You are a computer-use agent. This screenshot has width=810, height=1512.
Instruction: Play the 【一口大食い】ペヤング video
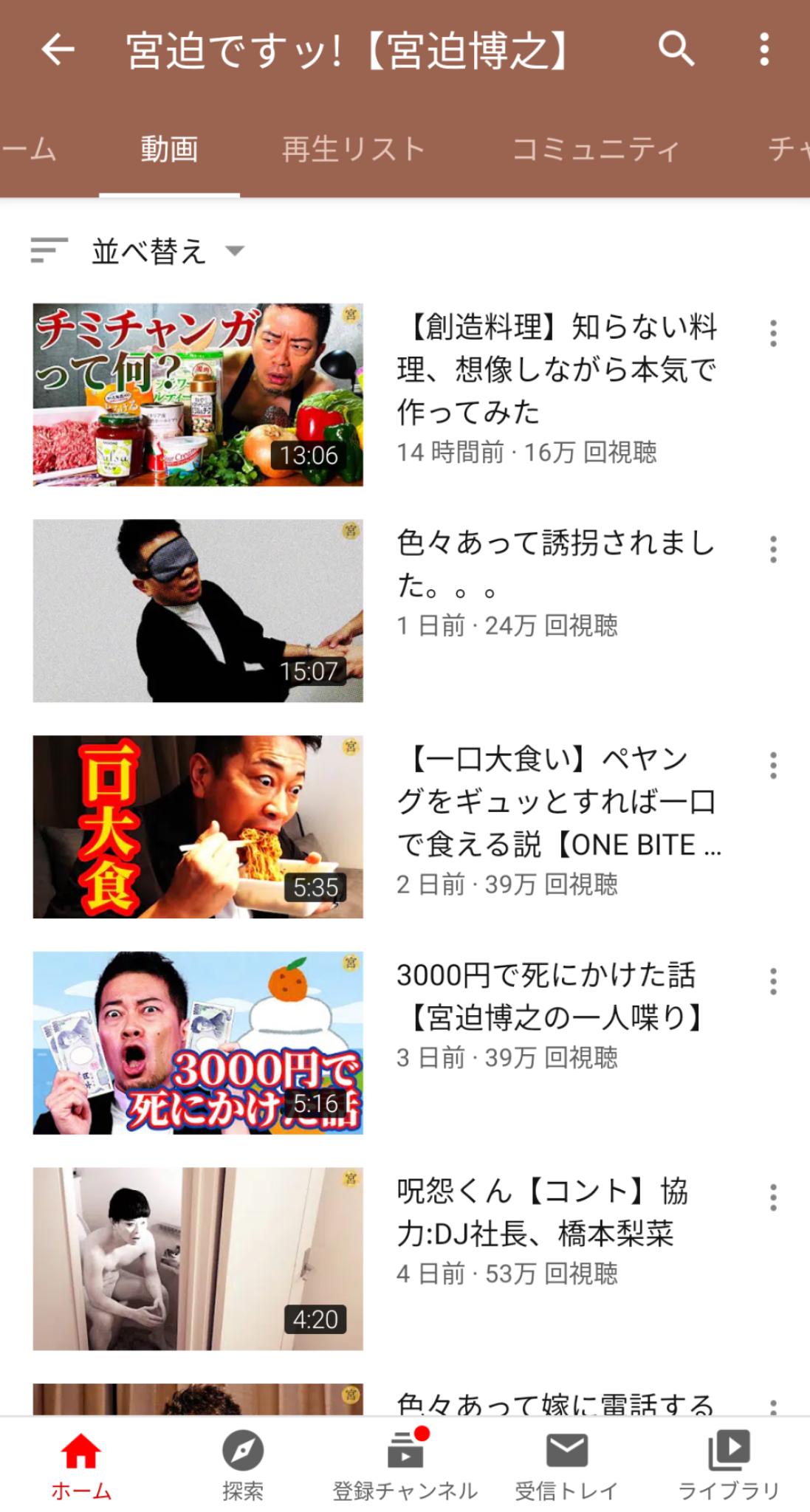198,826
